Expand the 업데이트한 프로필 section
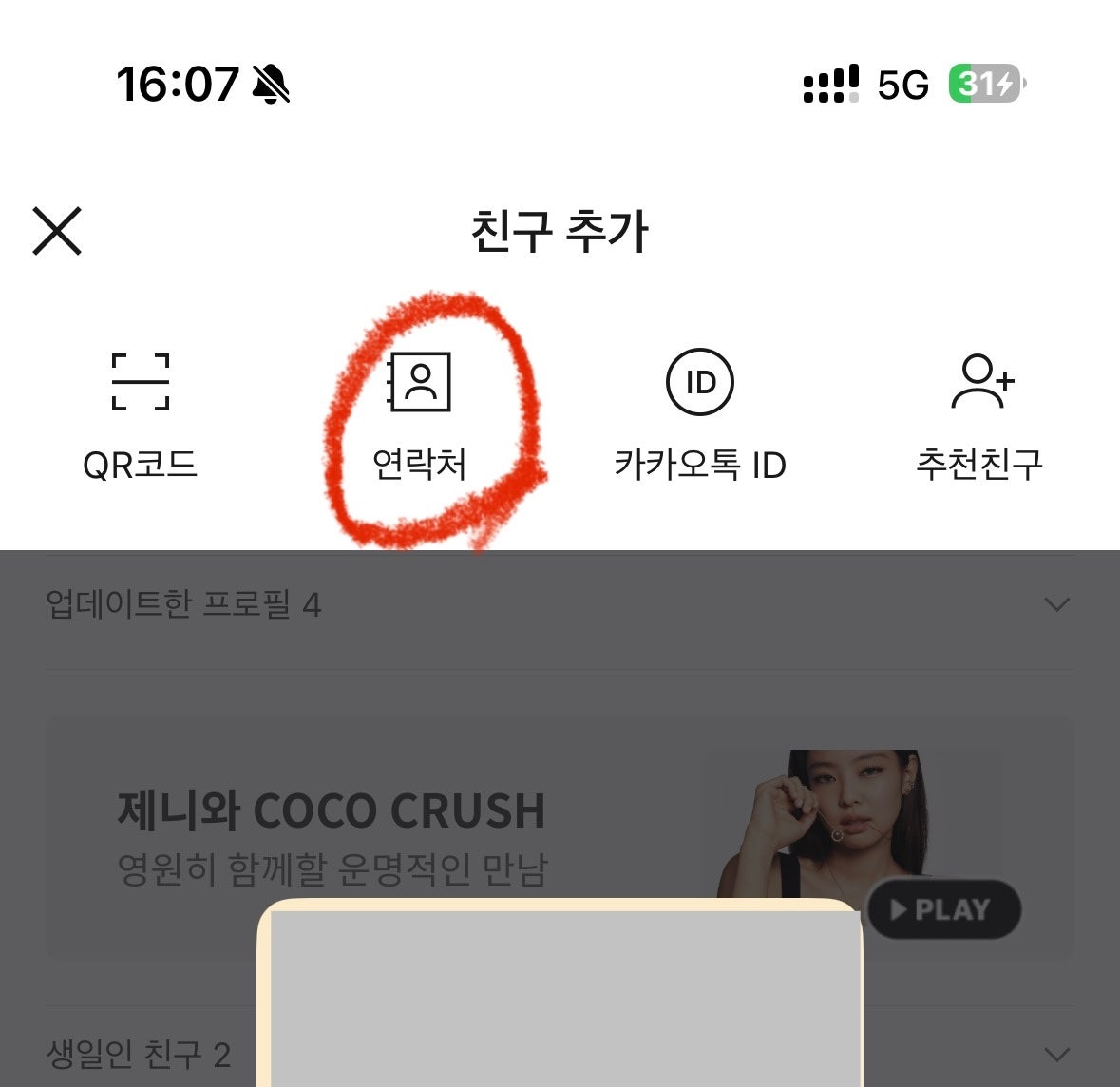This screenshot has height=1087, width=1120. point(1056,604)
